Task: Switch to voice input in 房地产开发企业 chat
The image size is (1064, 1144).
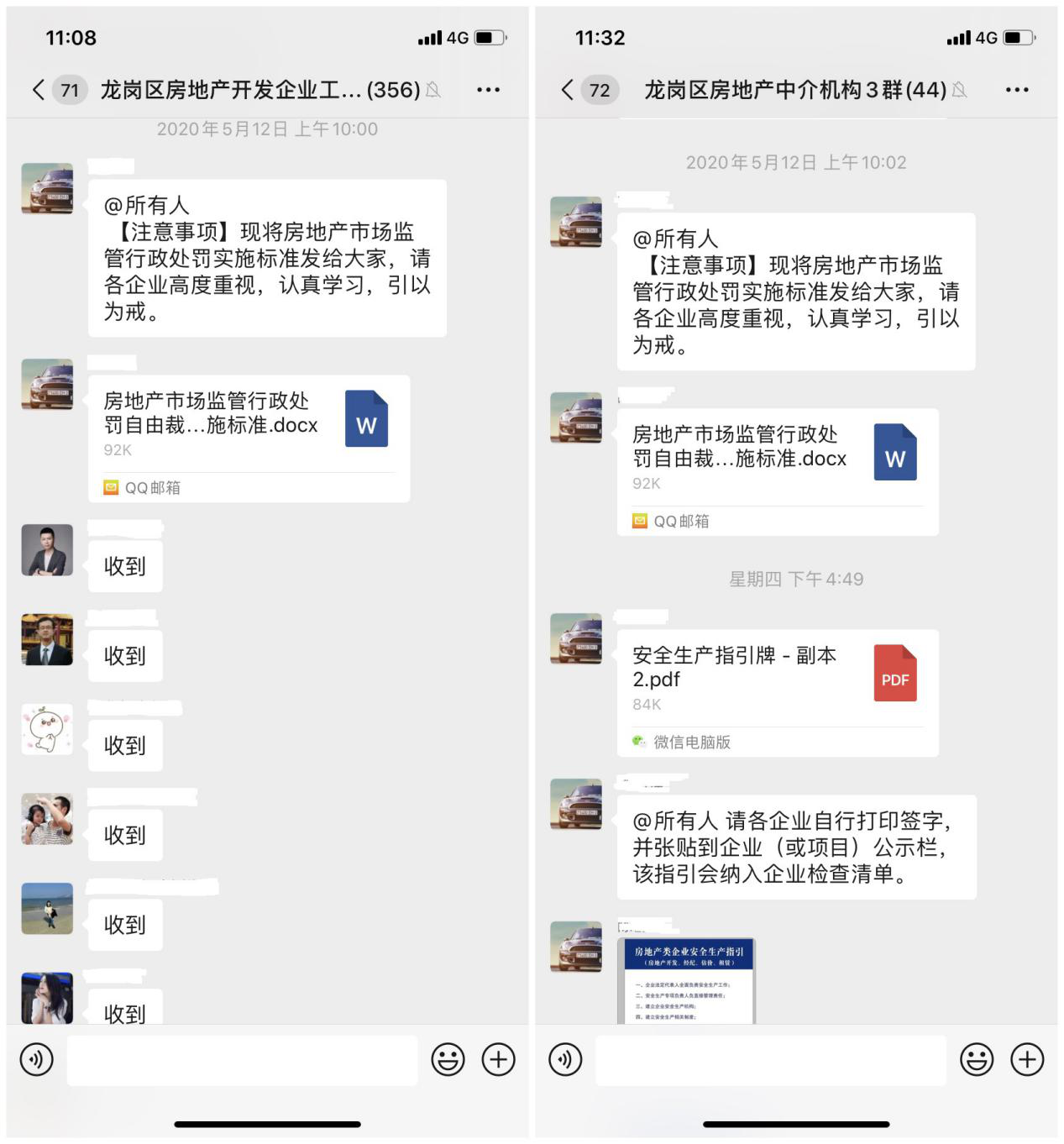Action: [37, 1060]
